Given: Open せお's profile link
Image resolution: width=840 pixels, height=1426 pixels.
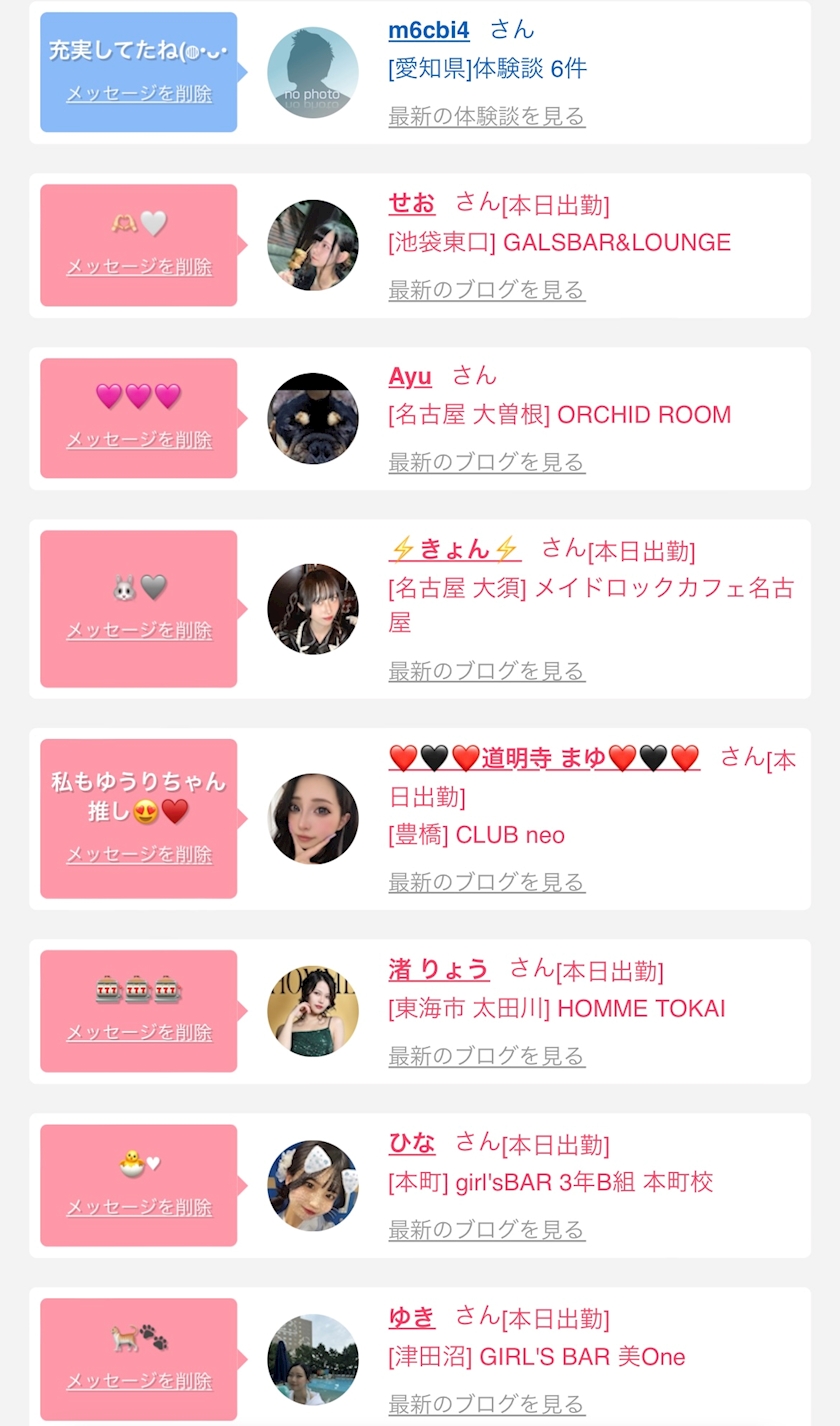Looking at the screenshot, I should 411,203.
